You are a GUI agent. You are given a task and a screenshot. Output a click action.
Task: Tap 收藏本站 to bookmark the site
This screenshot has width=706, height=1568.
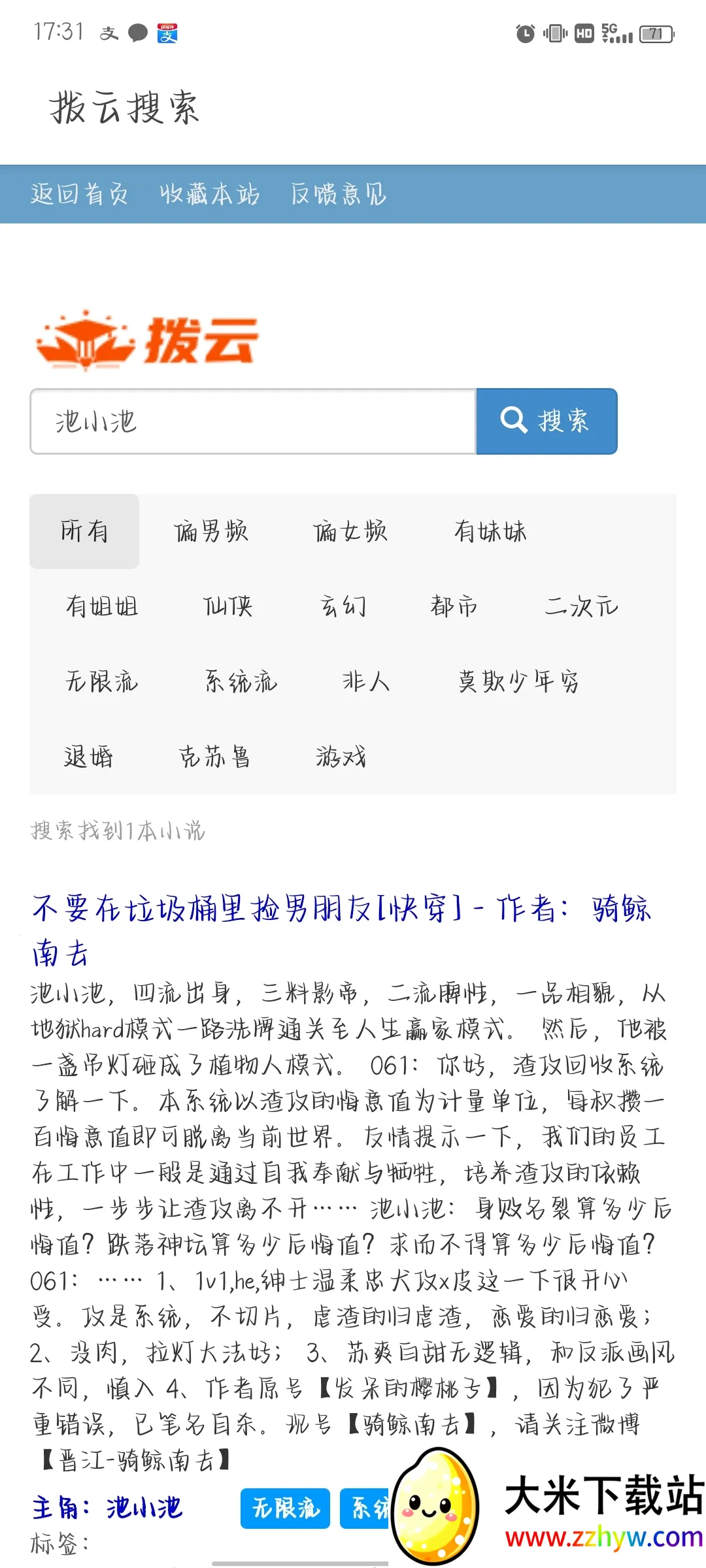209,194
